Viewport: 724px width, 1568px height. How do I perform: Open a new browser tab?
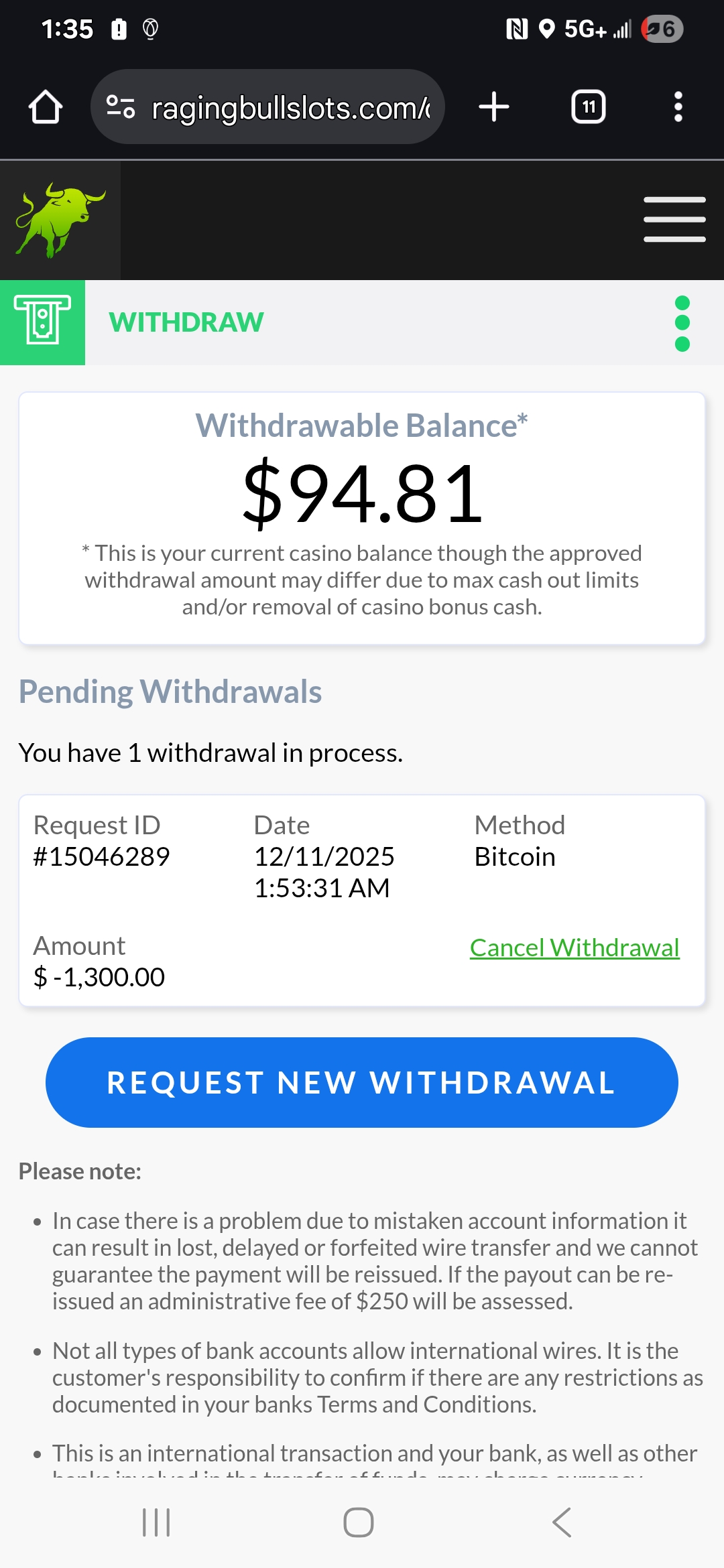tap(494, 107)
